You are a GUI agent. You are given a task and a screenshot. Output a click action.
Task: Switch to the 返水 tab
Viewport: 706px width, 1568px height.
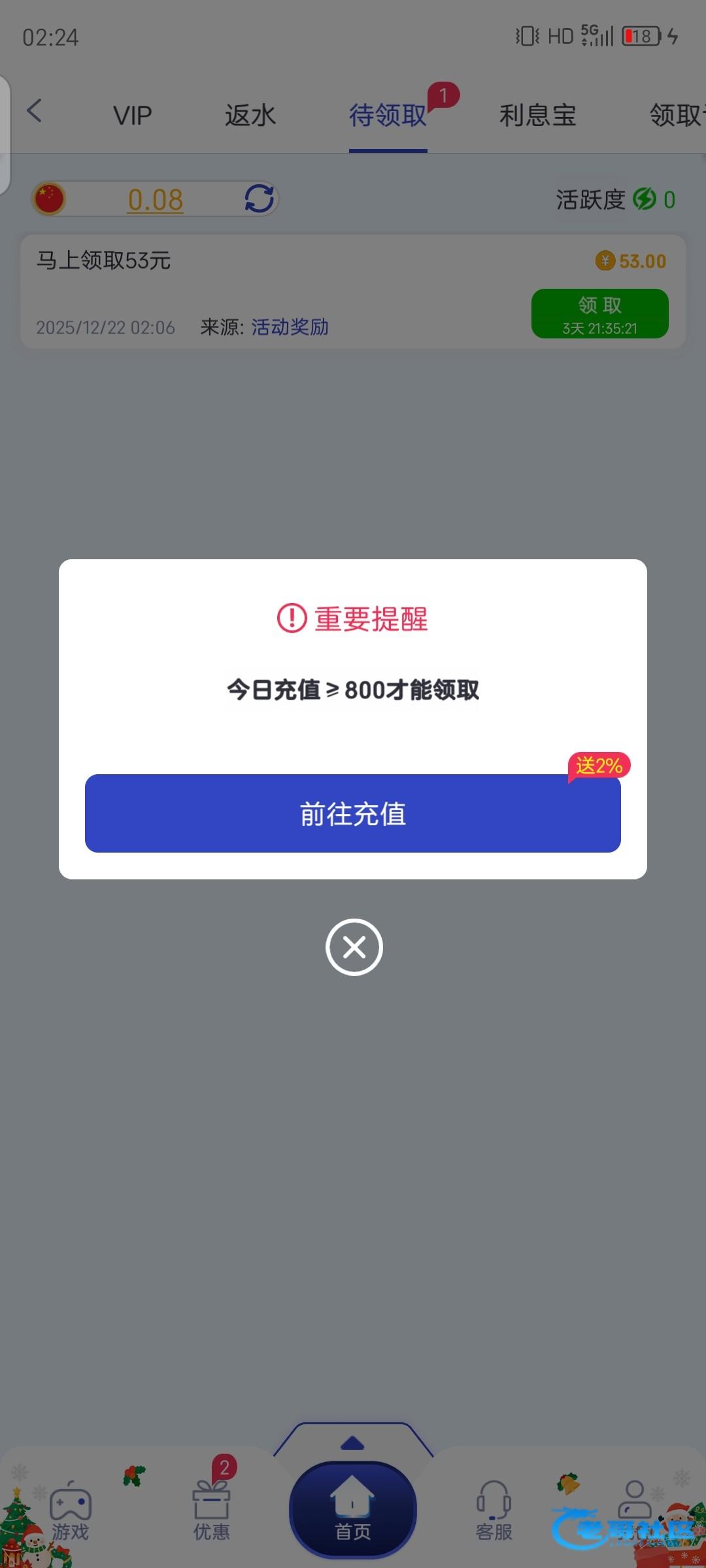tap(250, 116)
